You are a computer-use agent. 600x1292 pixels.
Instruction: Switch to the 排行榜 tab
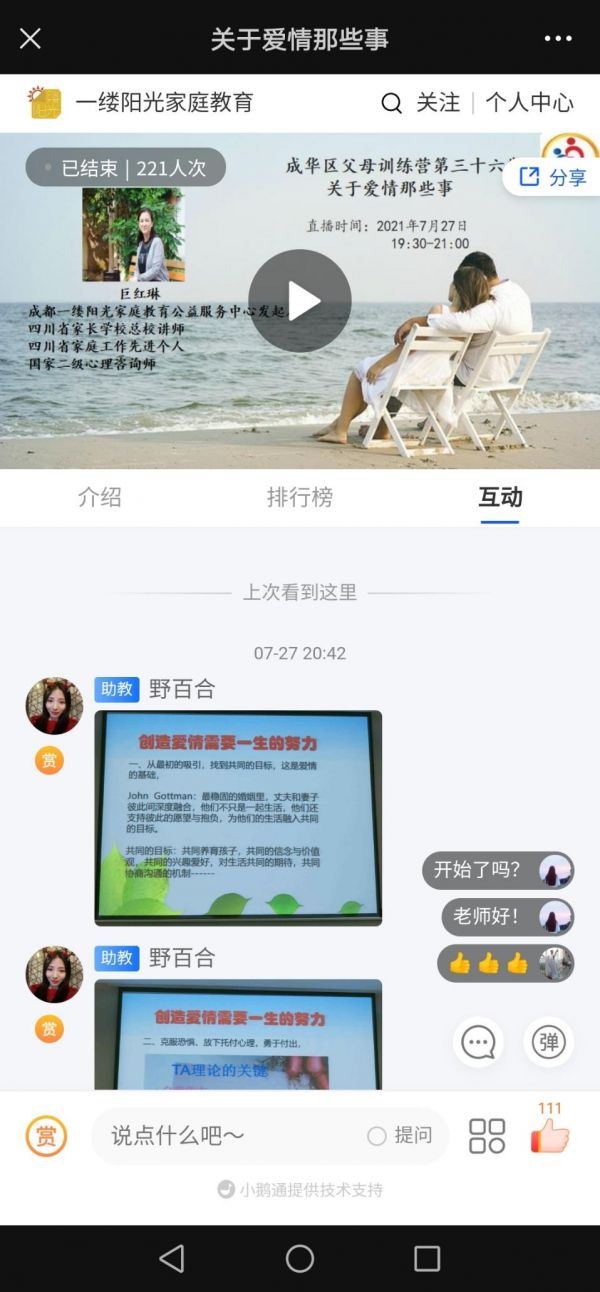299,497
